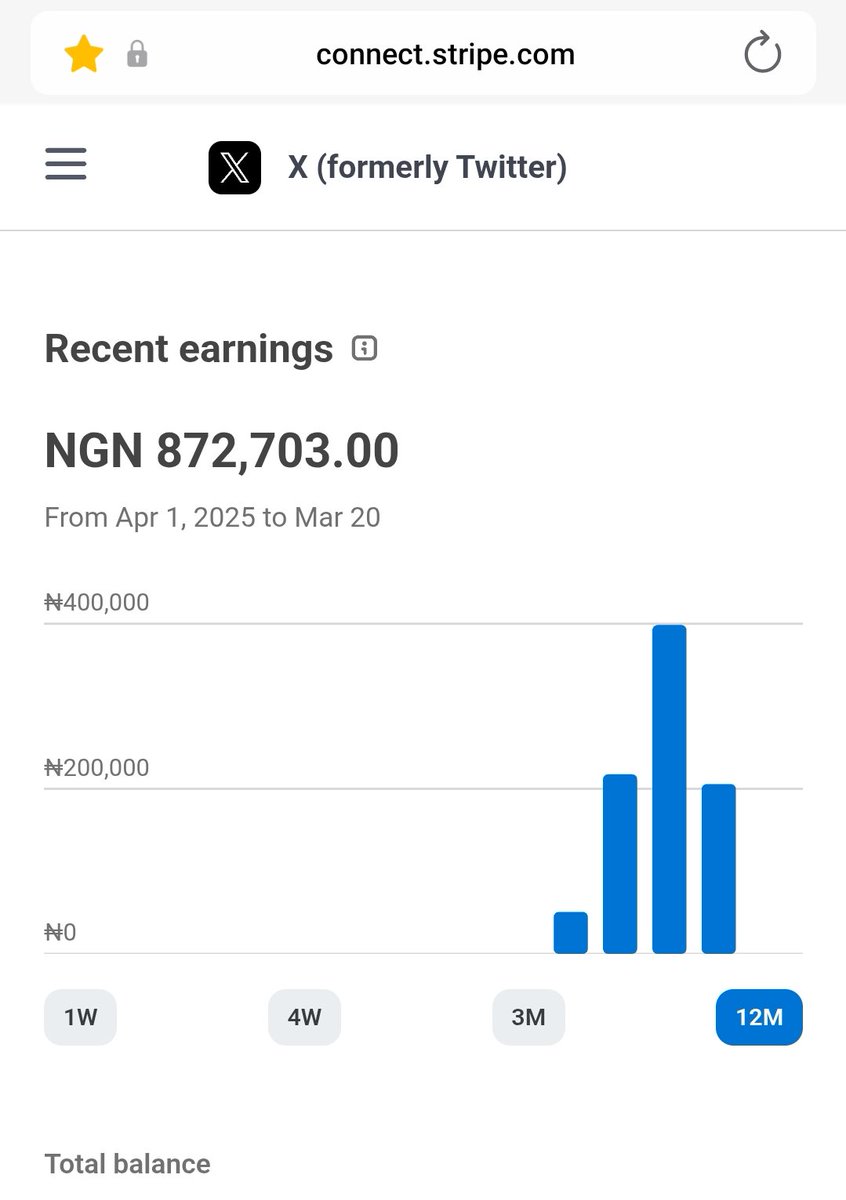This screenshot has height=1200, width=846.
Task: Show earnings for 3M
Action: tap(528, 1017)
